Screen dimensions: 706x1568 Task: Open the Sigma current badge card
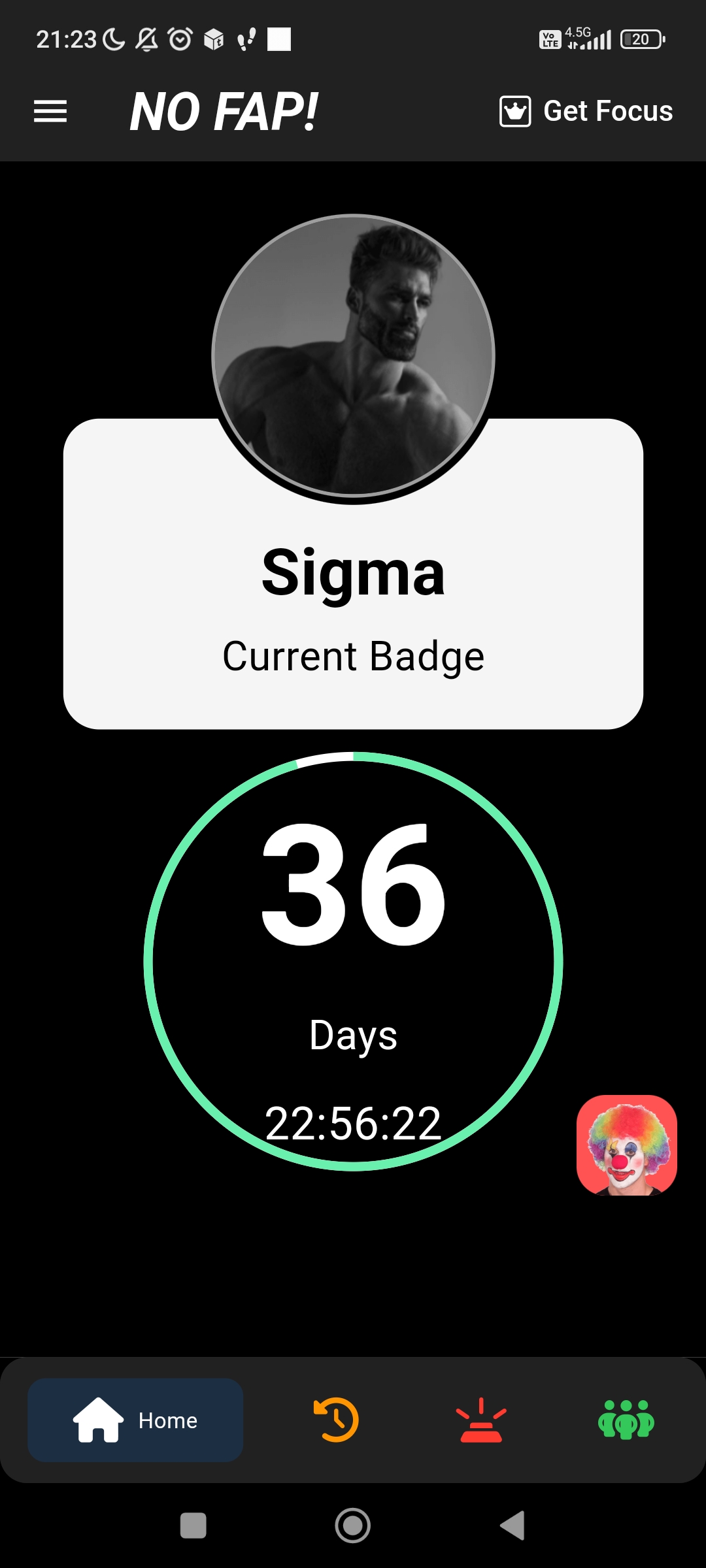(353, 608)
